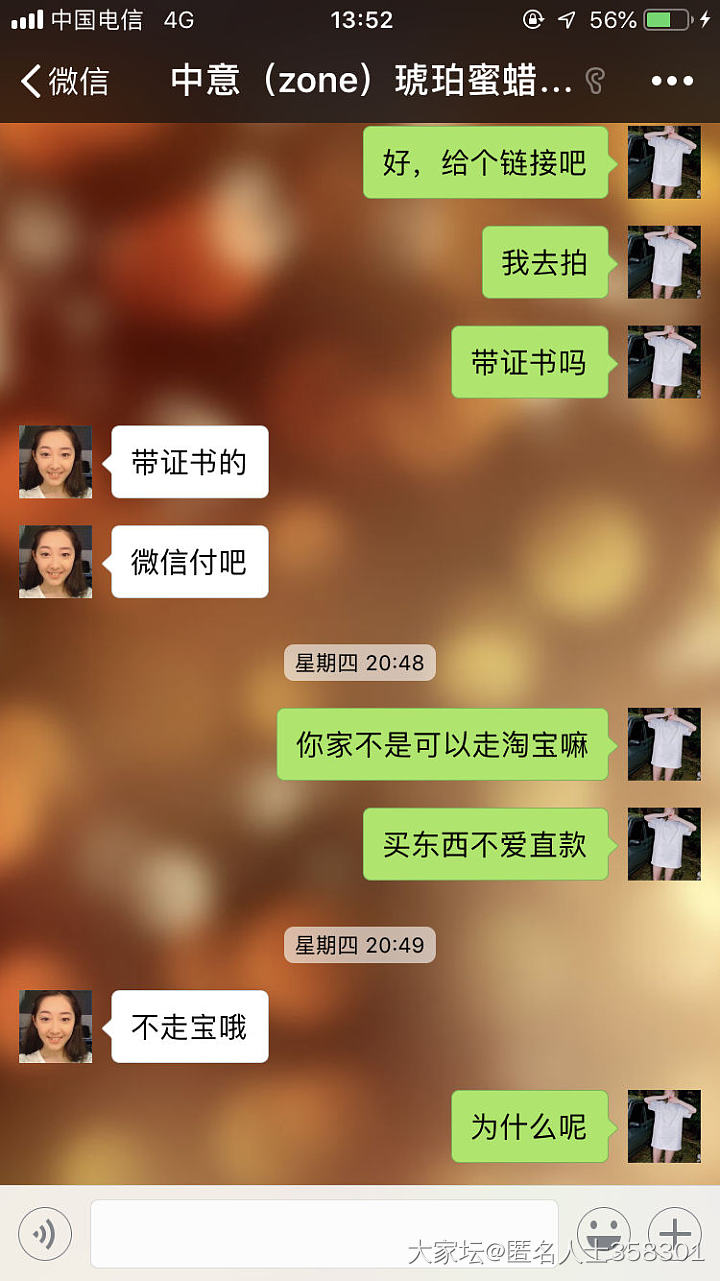Viewport: 720px width, 1281px height.
Task: Go back to the 微信 chat list
Action: (64, 81)
